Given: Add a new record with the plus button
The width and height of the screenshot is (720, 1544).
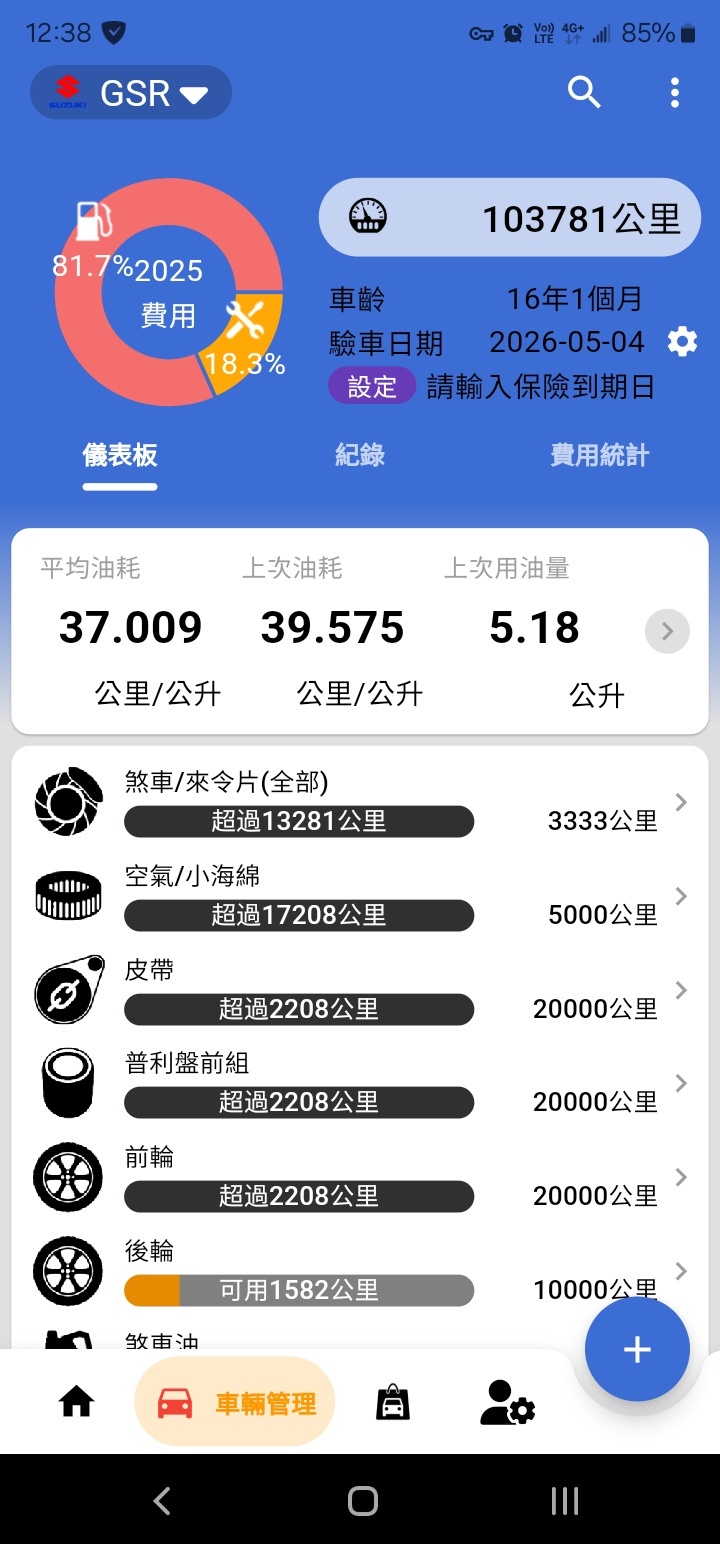Looking at the screenshot, I should tap(637, 1350).
